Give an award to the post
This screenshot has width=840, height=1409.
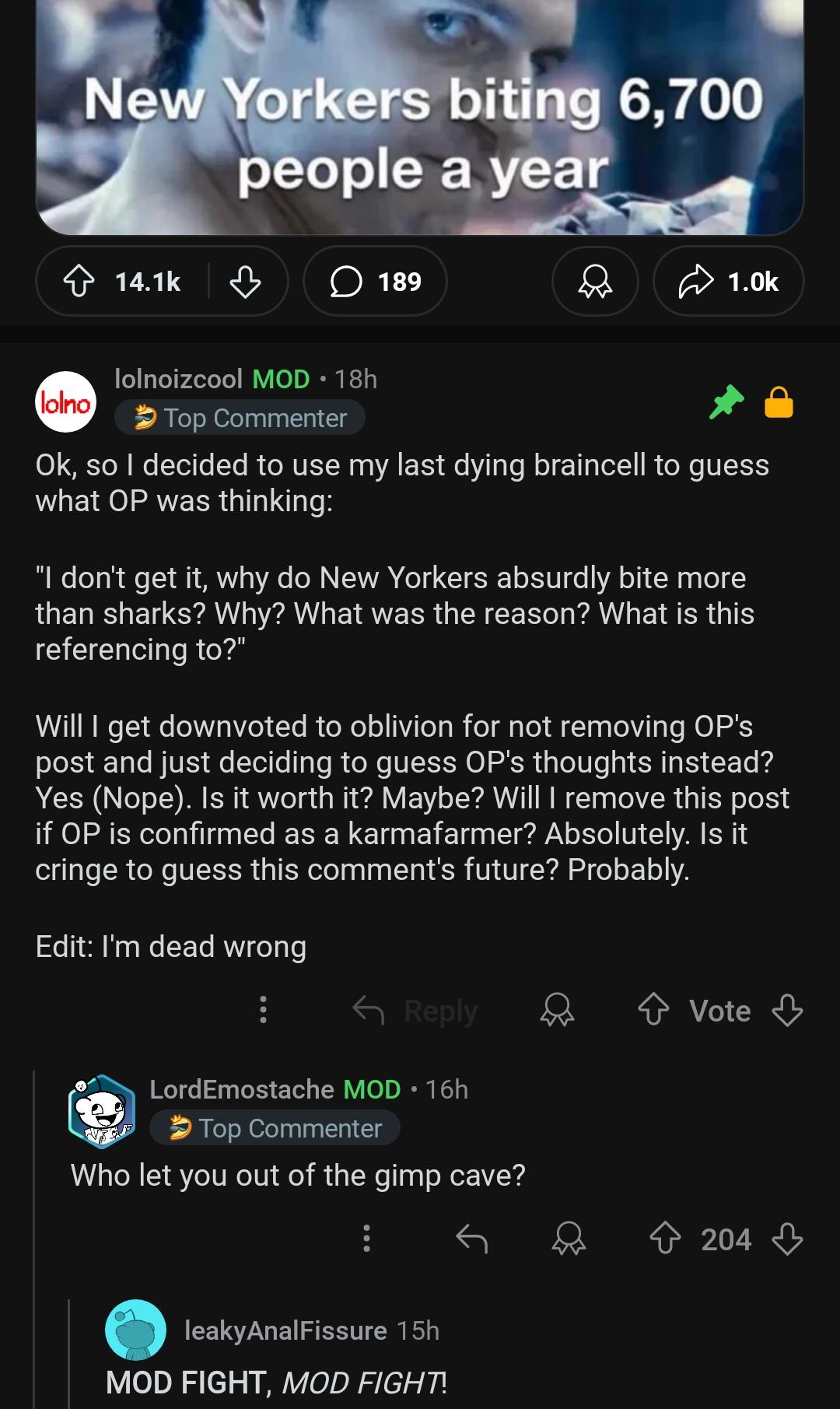(595, 282)
